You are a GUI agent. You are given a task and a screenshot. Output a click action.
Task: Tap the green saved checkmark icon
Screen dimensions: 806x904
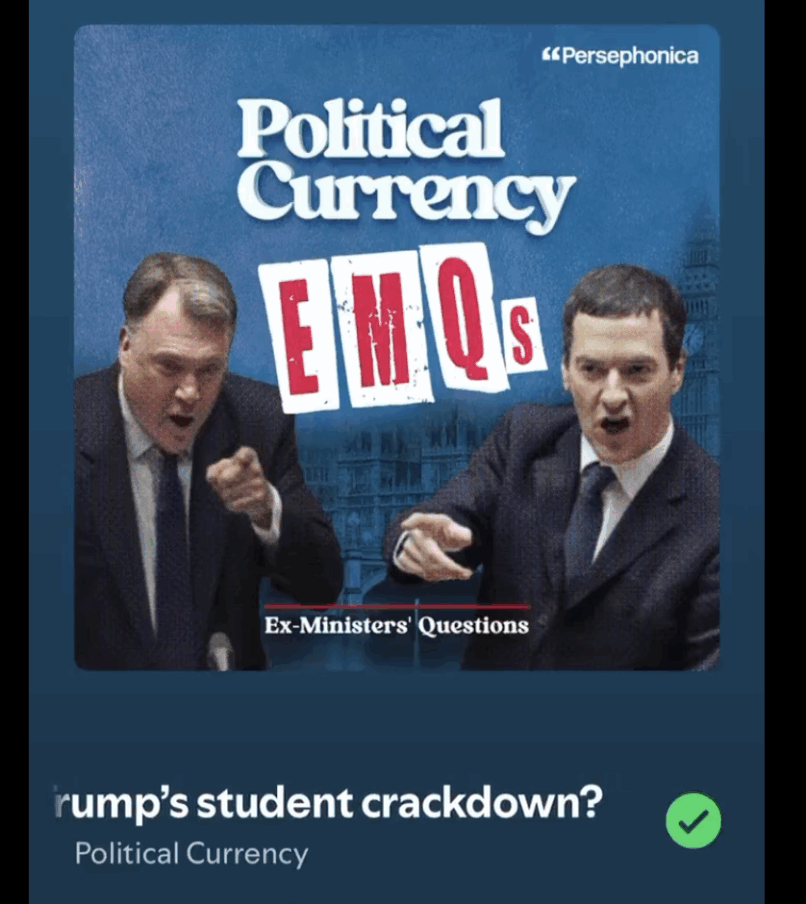pyautogui.click(x=693, y=820)
